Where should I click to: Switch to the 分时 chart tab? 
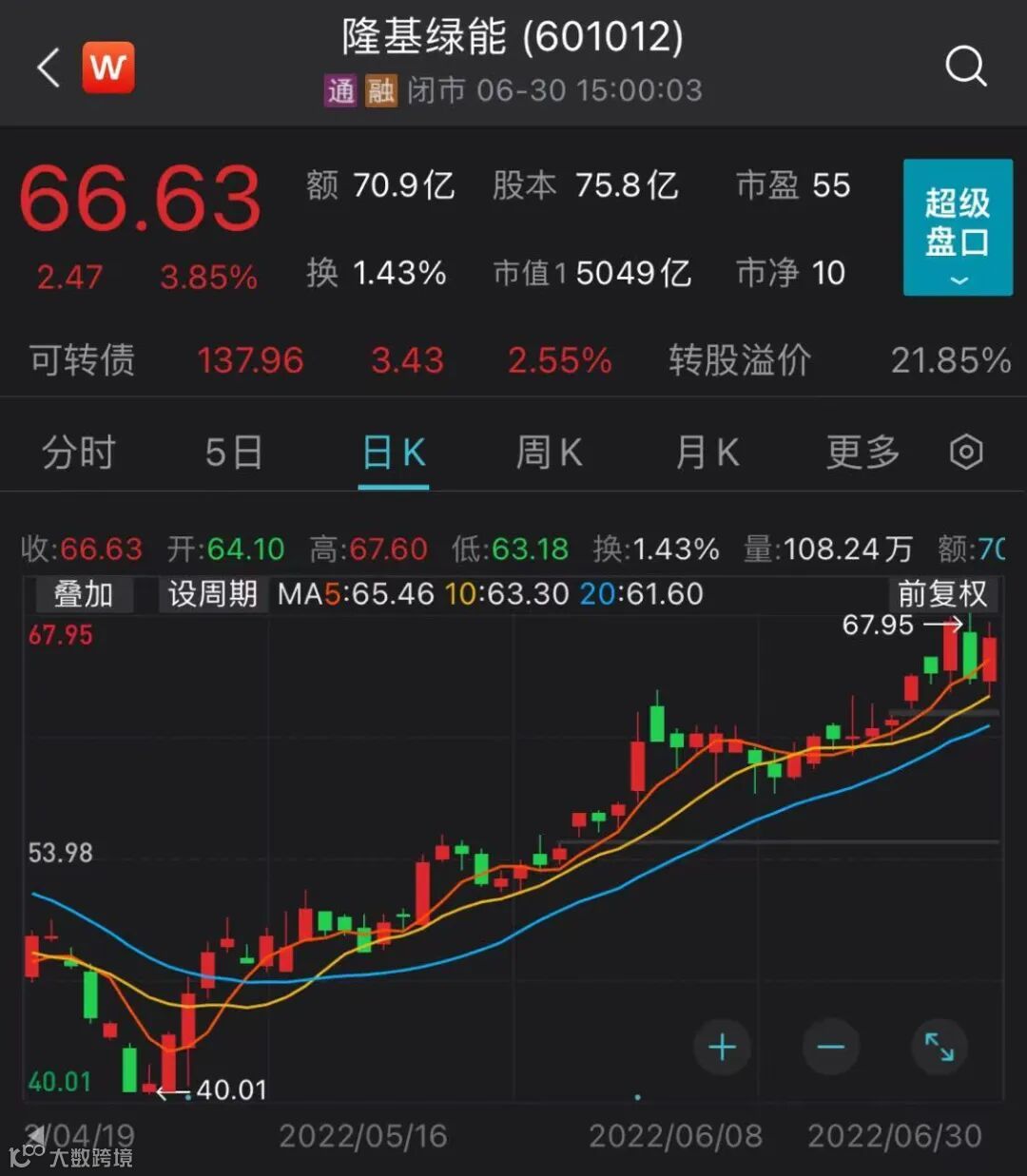(x=79, y=453)
